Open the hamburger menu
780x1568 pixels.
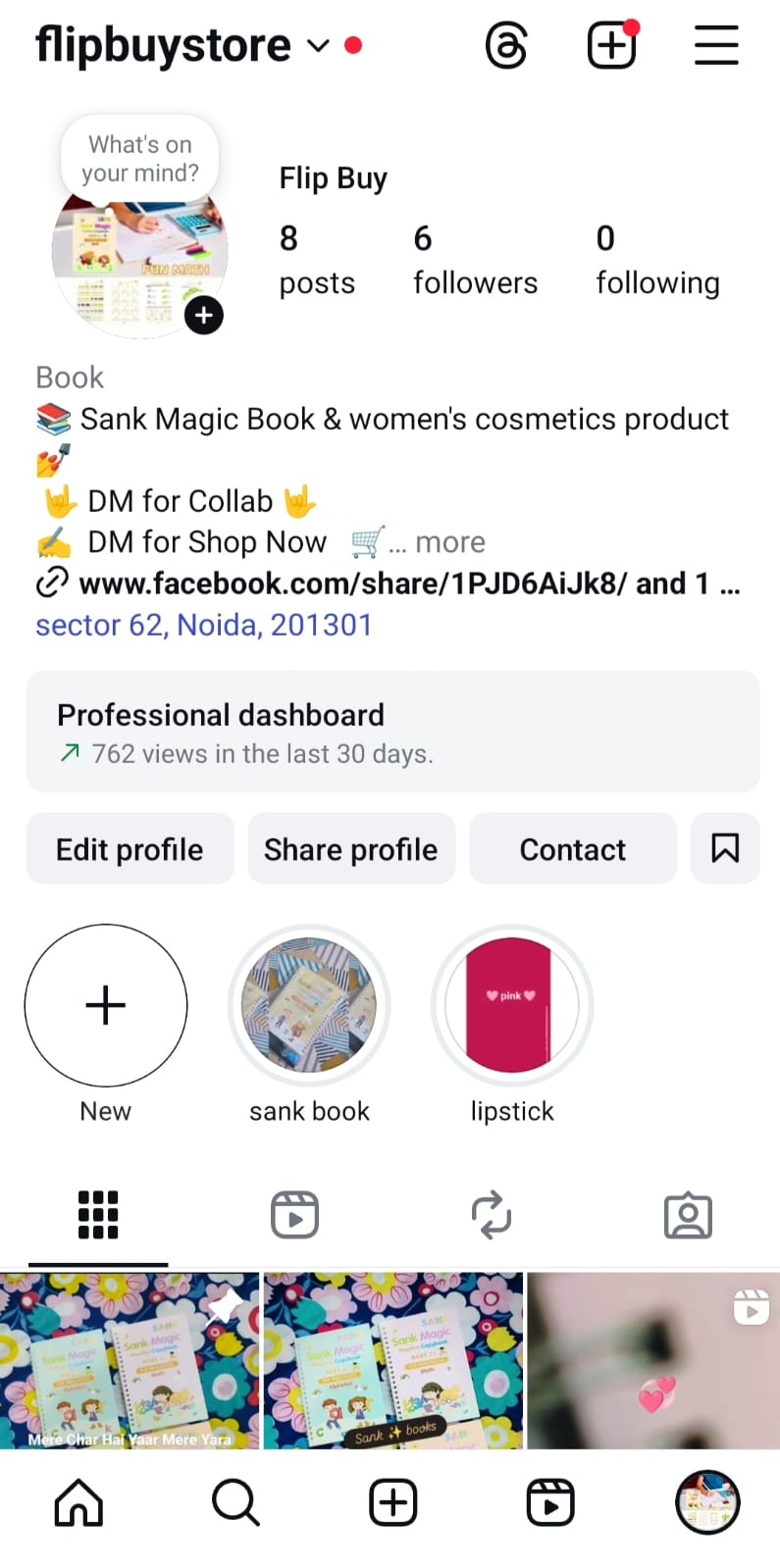[716, 46]
